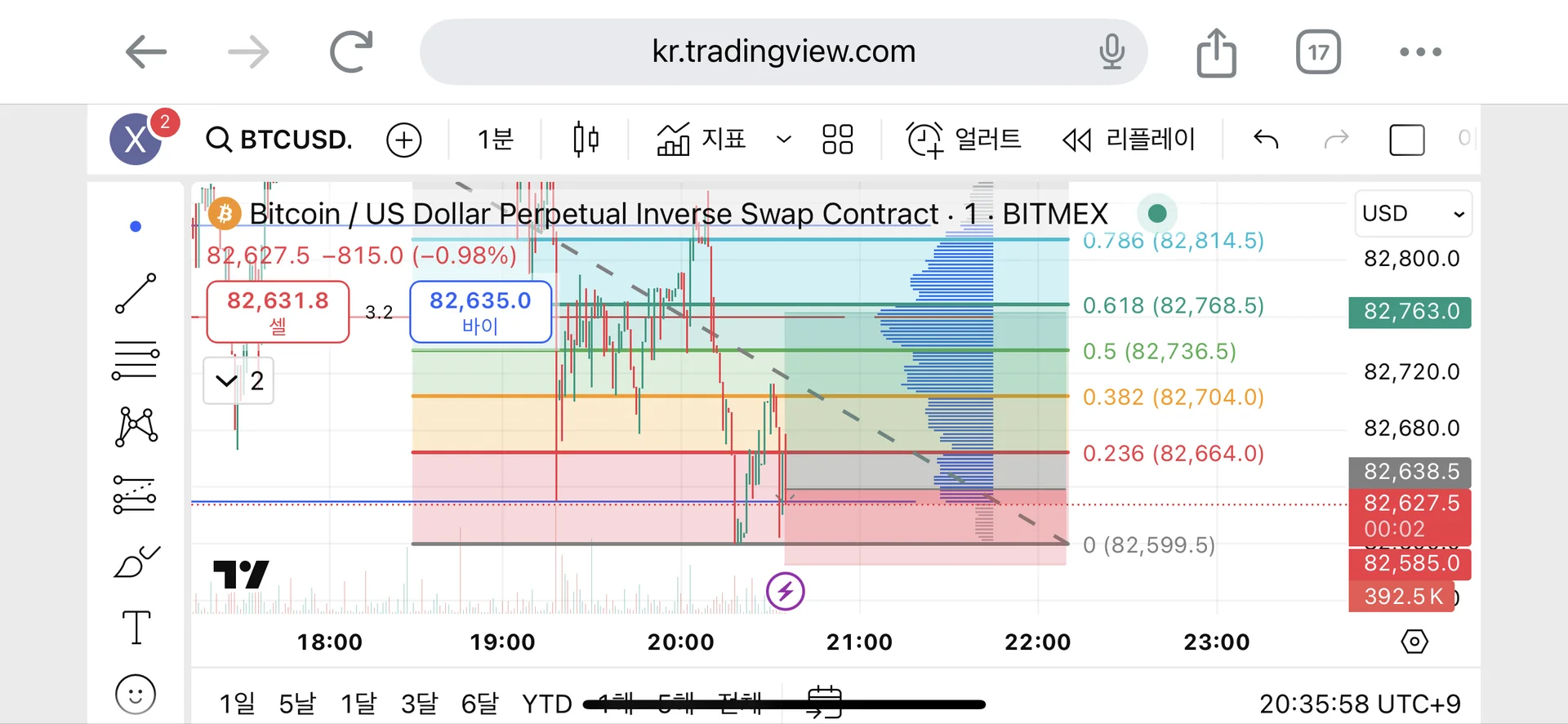Undo the last chart action

coord(1266,140)
